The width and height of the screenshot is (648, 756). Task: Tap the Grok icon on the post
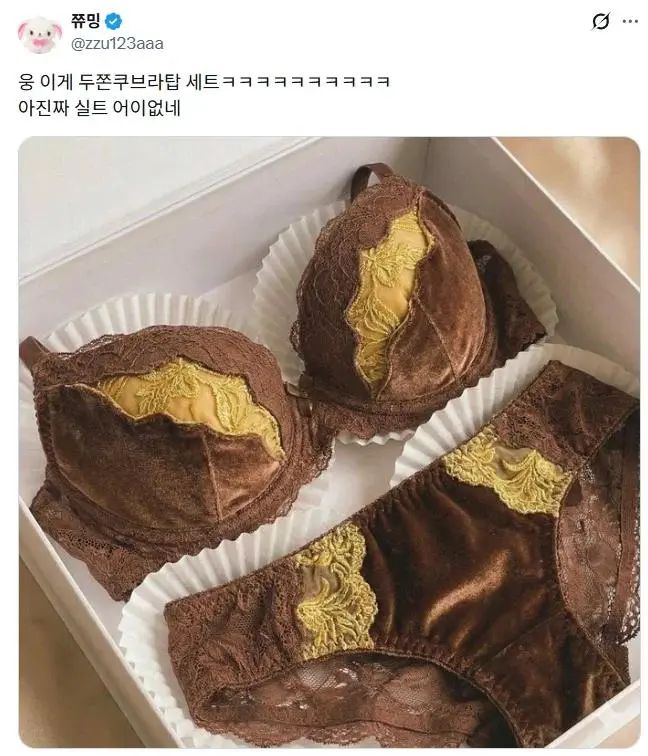point(600,22)
